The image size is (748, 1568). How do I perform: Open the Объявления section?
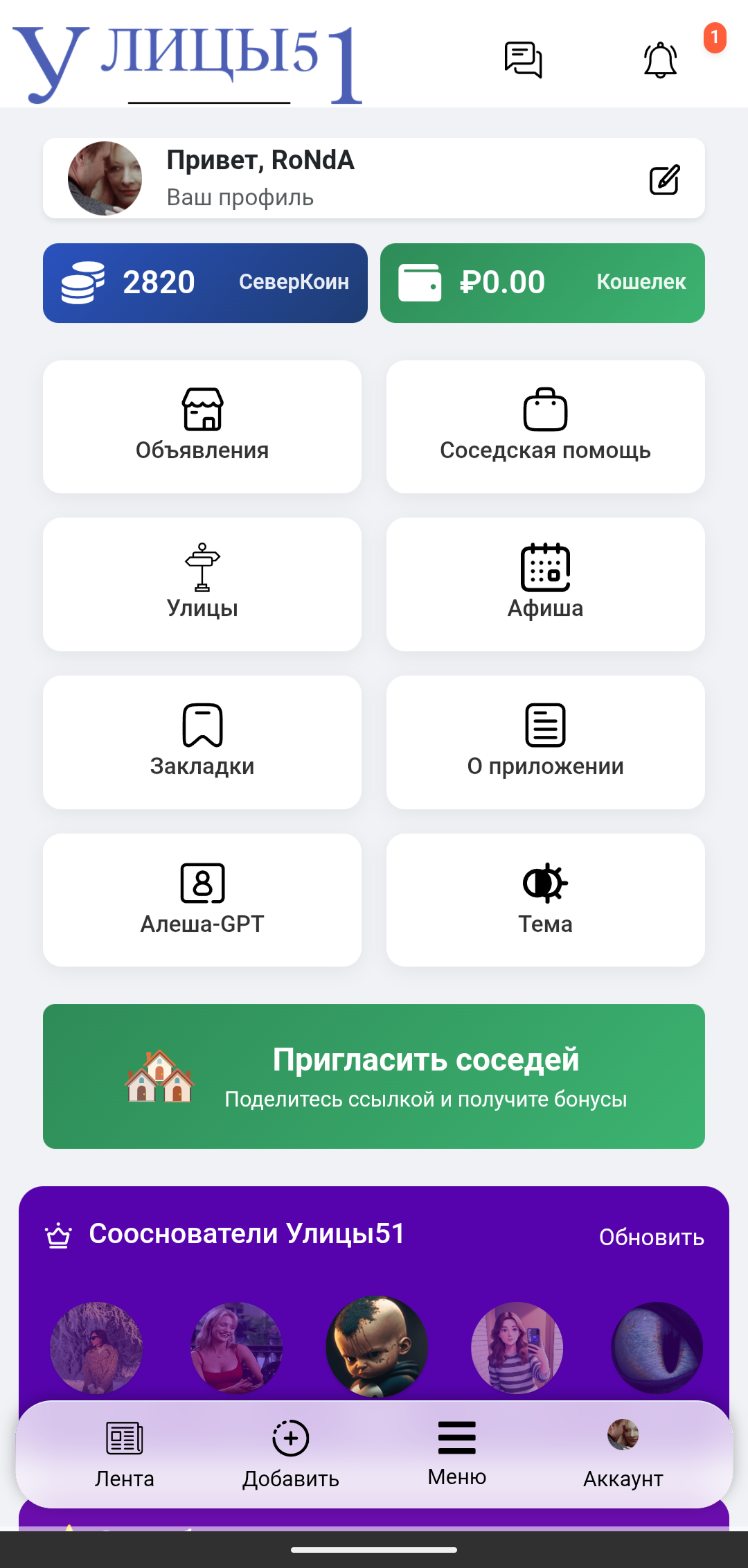click(x=202, y=427)
